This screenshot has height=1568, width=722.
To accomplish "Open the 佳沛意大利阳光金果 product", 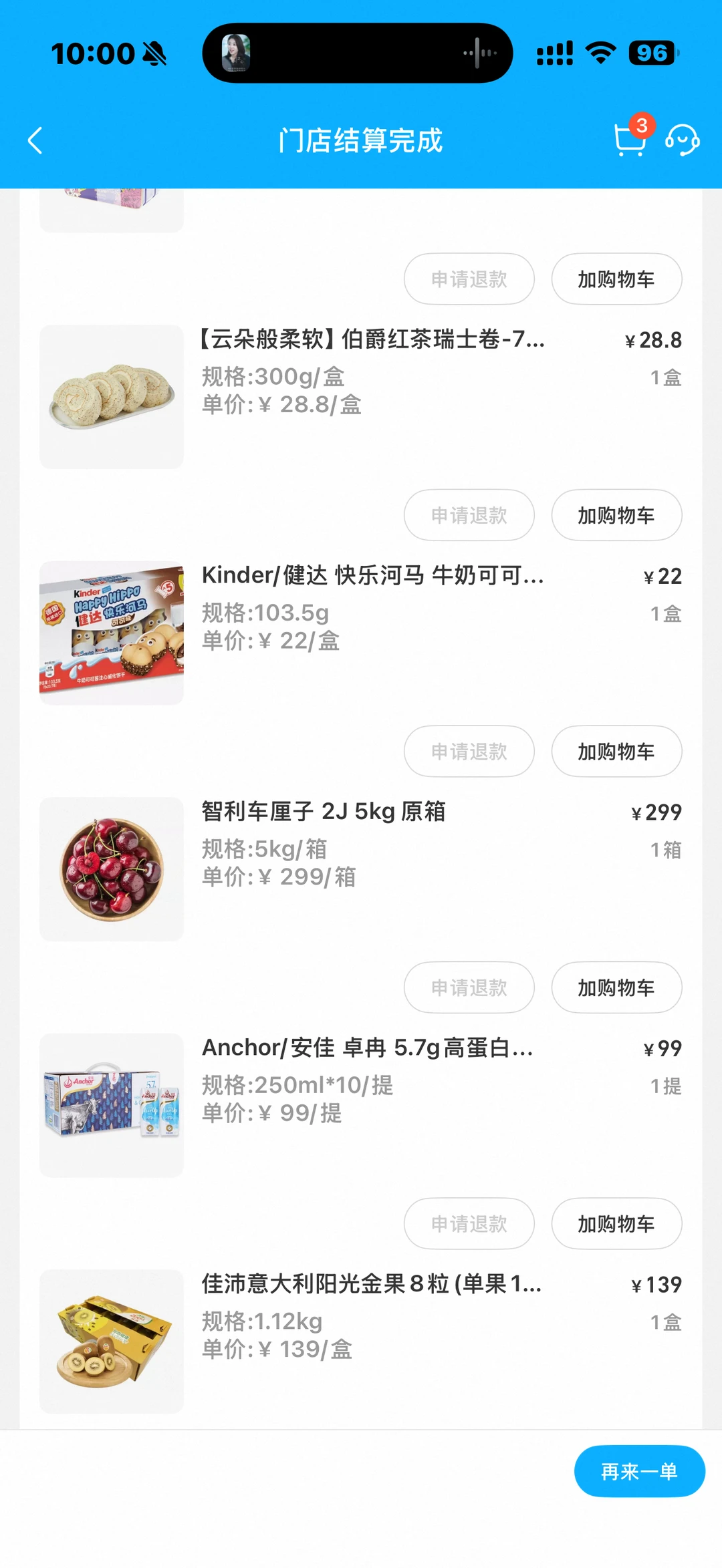I will click(x=371, y=1284).
